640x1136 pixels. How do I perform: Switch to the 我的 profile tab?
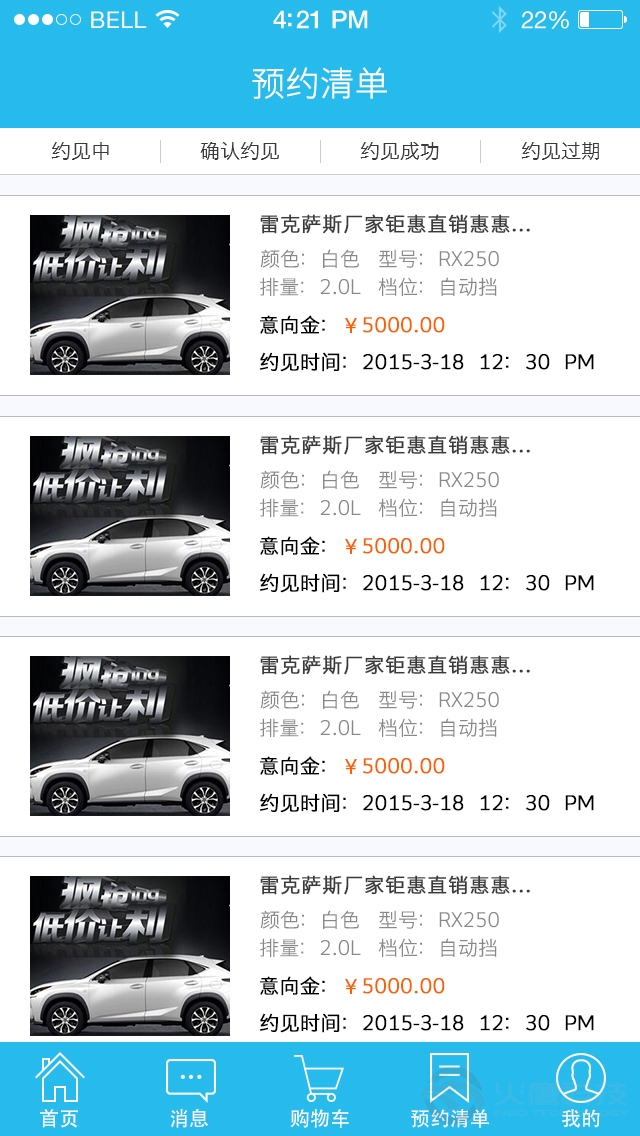pyautogui.click(x=580, y=1090)
